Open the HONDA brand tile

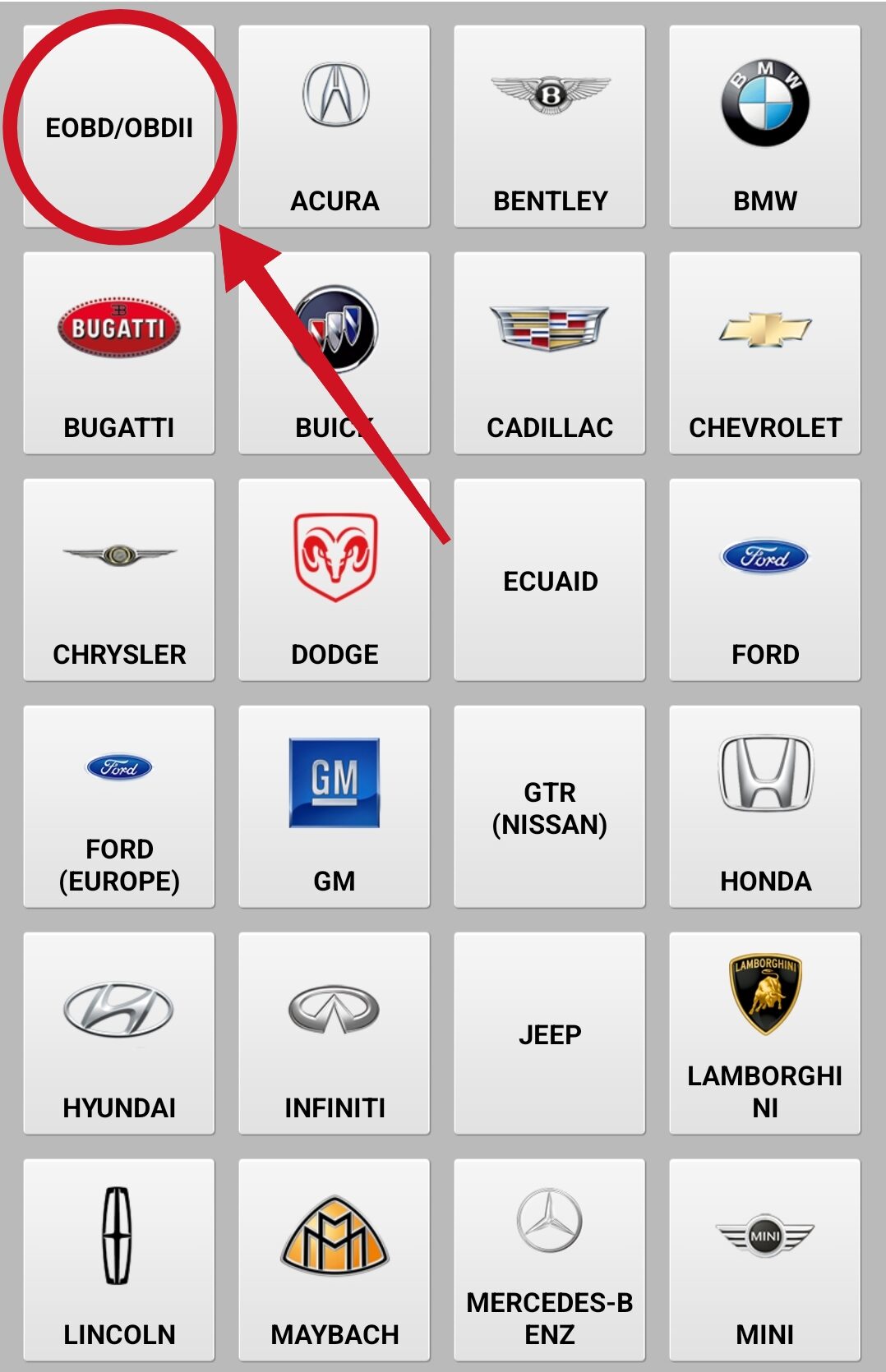[765, 807]
